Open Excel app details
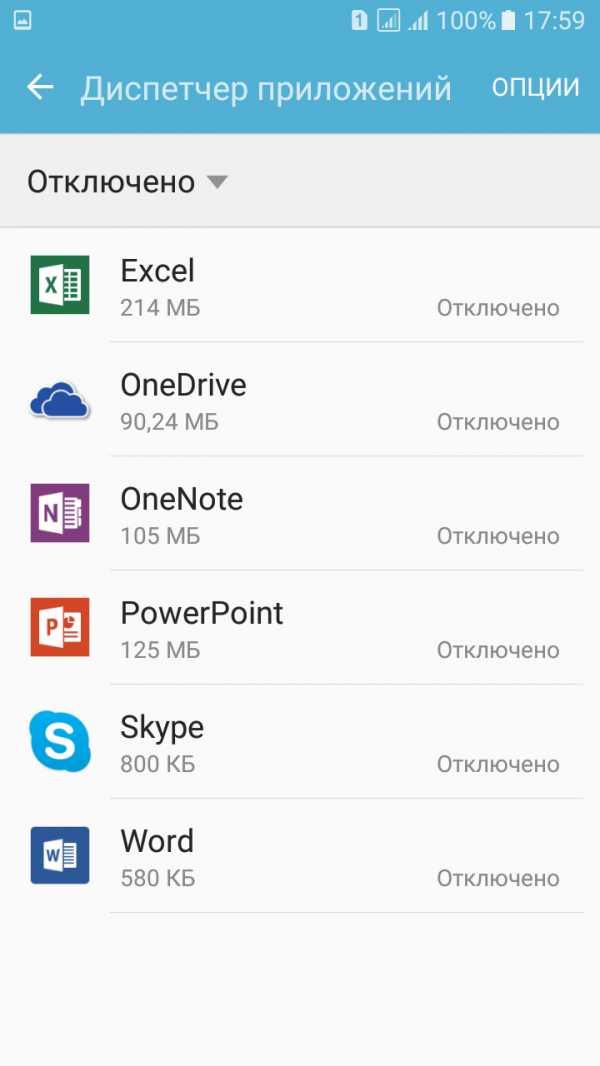 [x=300, y=285]
